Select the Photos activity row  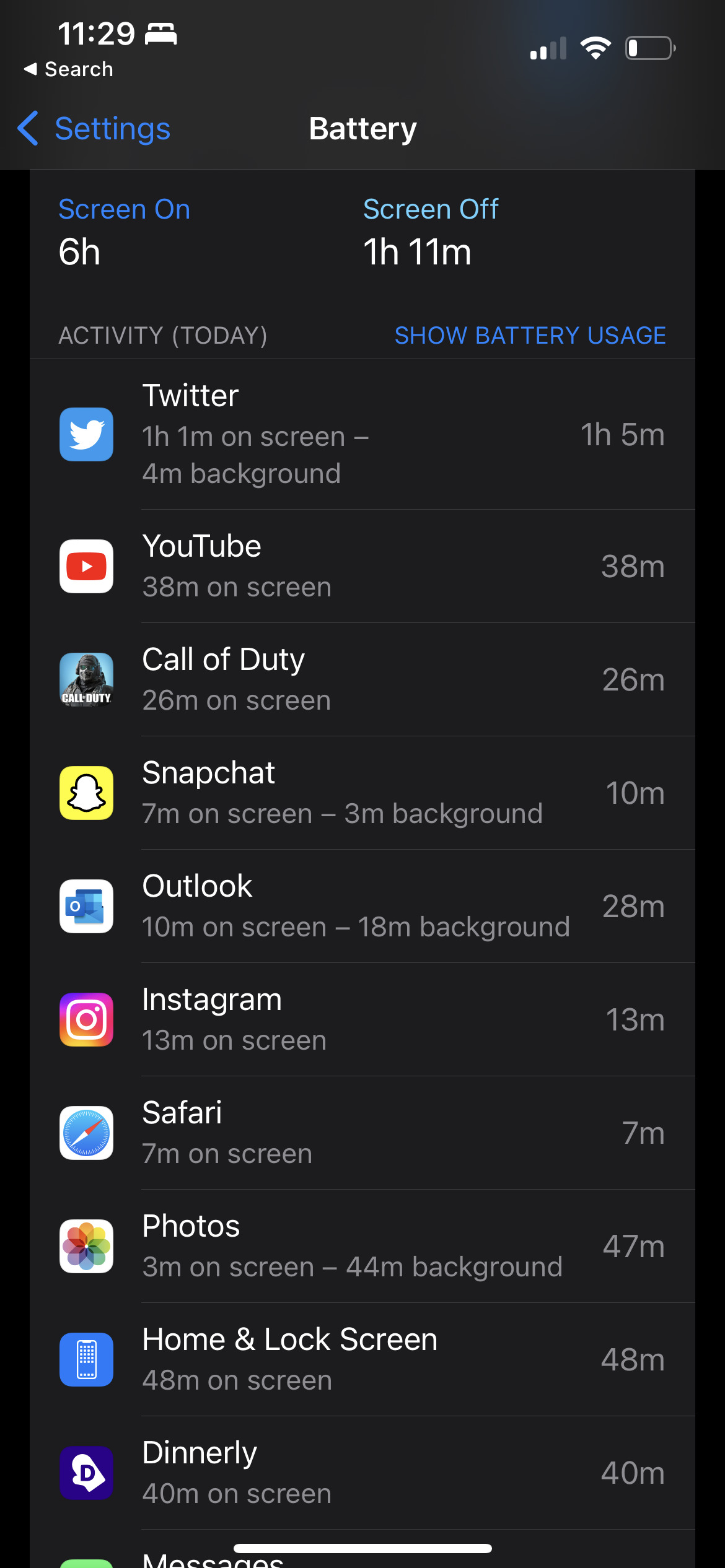pos(362,1246)
